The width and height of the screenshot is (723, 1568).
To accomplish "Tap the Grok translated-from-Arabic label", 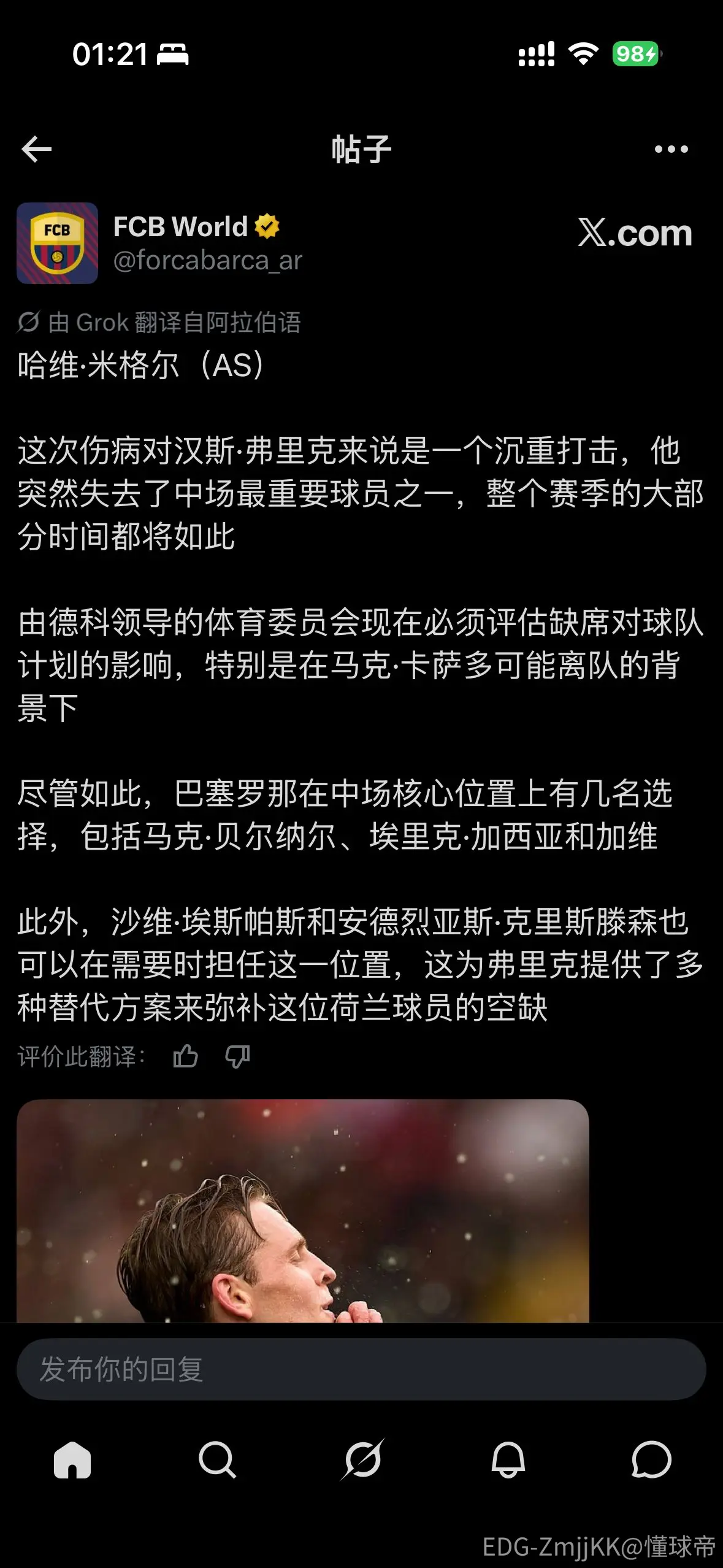I will [x=159, y=322].
